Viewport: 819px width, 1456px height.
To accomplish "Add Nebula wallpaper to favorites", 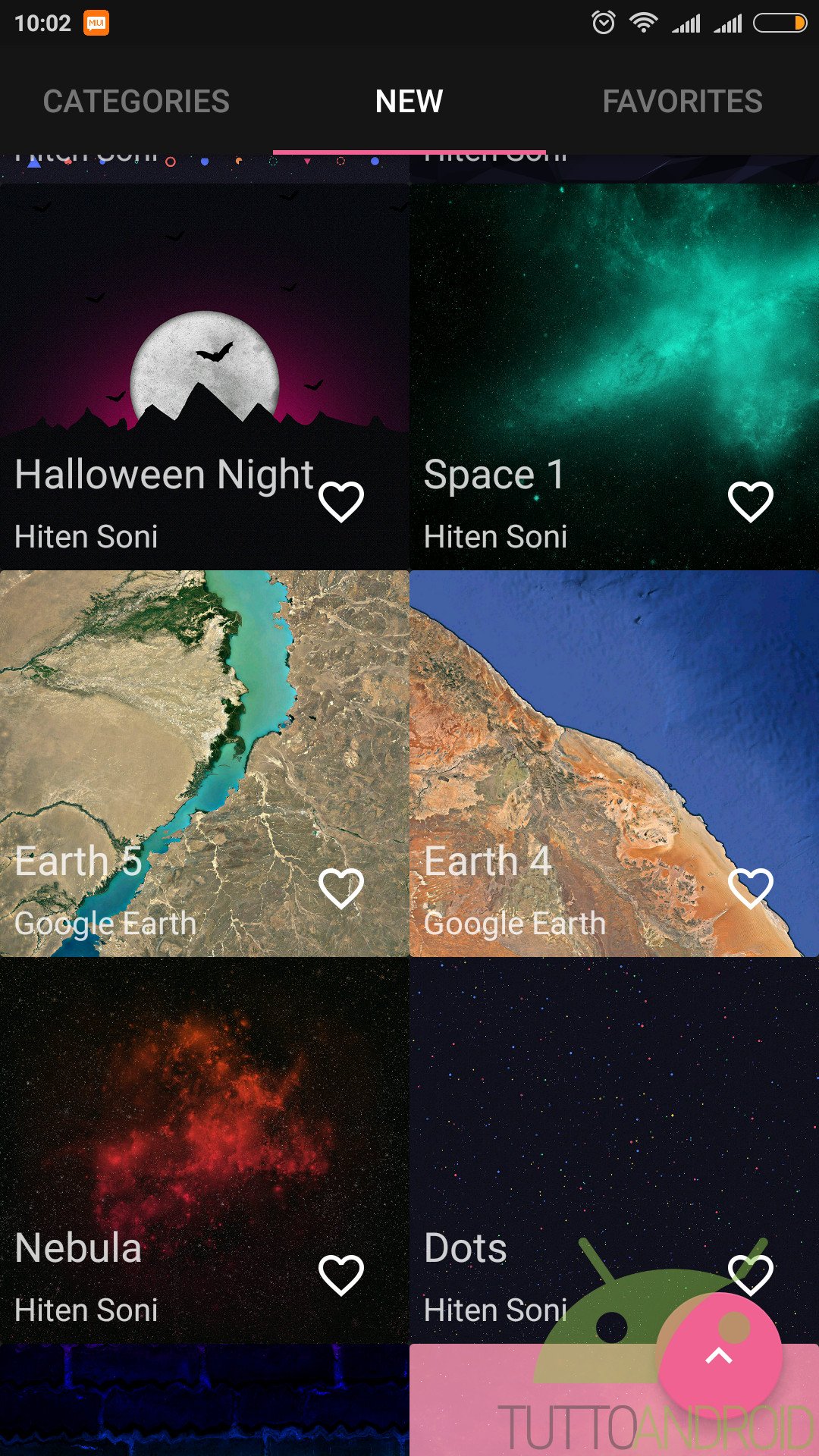I will click(x=341, y=1275).
